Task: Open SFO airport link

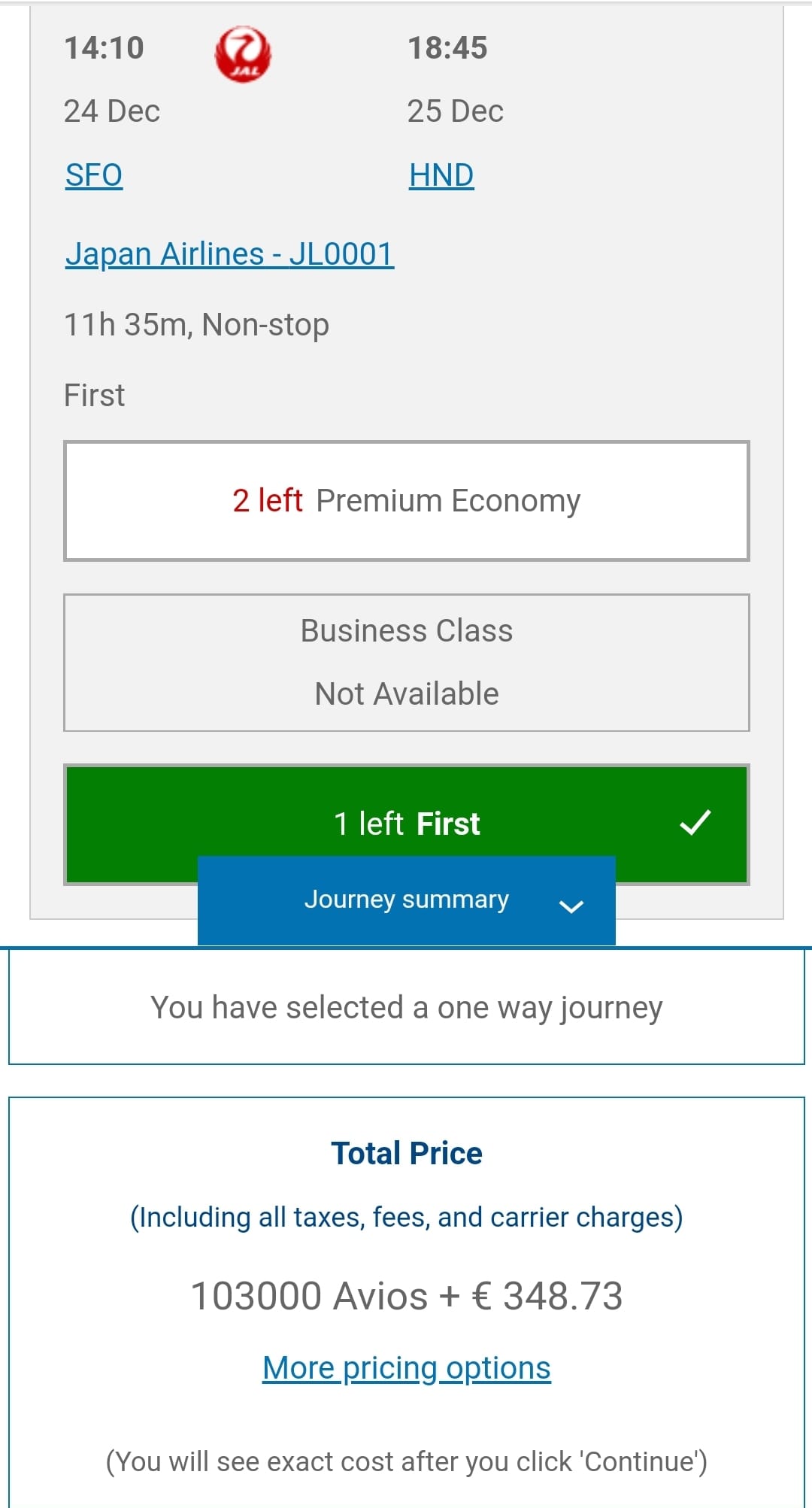Action: [94, 175]
